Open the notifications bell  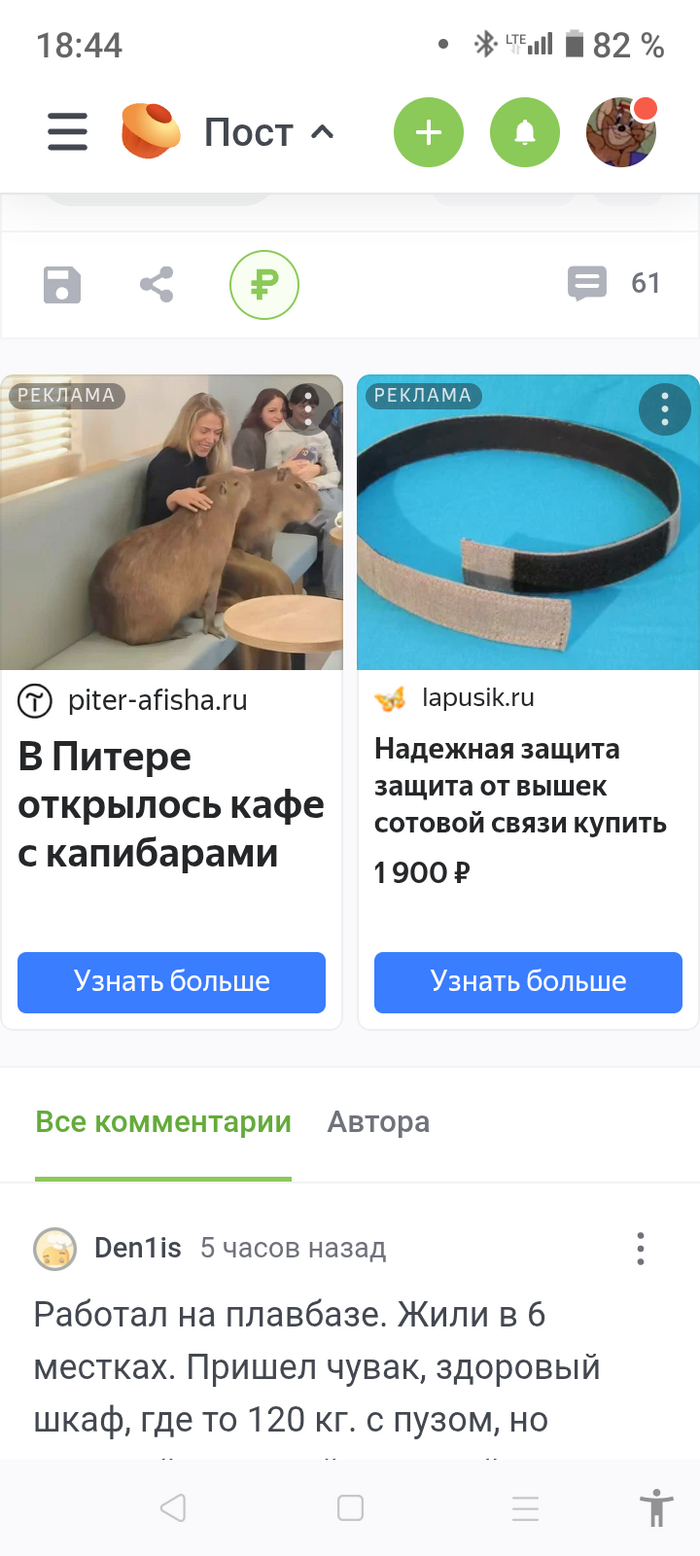tap(524, 132)
